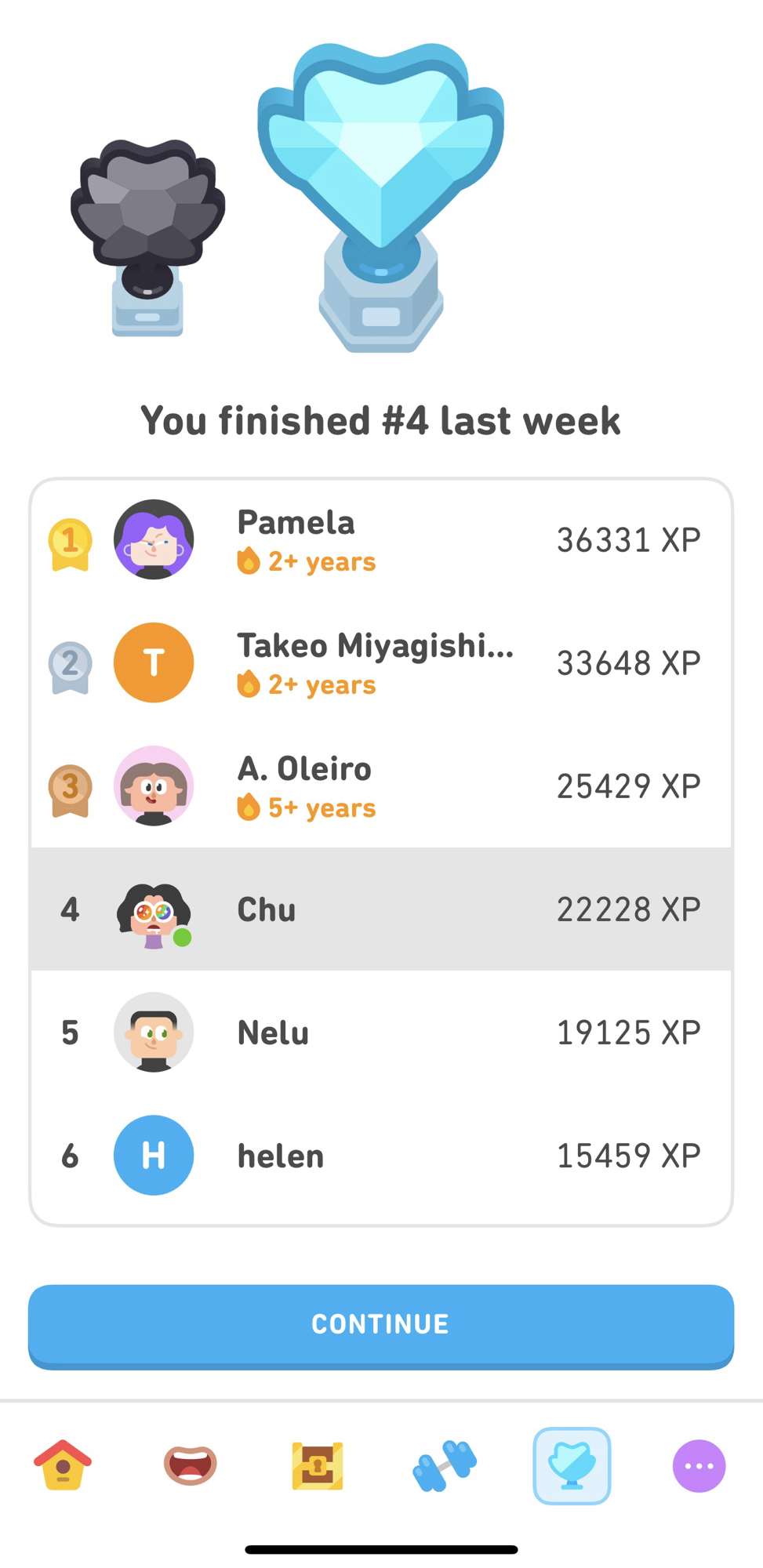Viewport: 763px width, 1568px height.
Task: Open Nelu's profile from leaderboard
Action: coord(381,1033)
